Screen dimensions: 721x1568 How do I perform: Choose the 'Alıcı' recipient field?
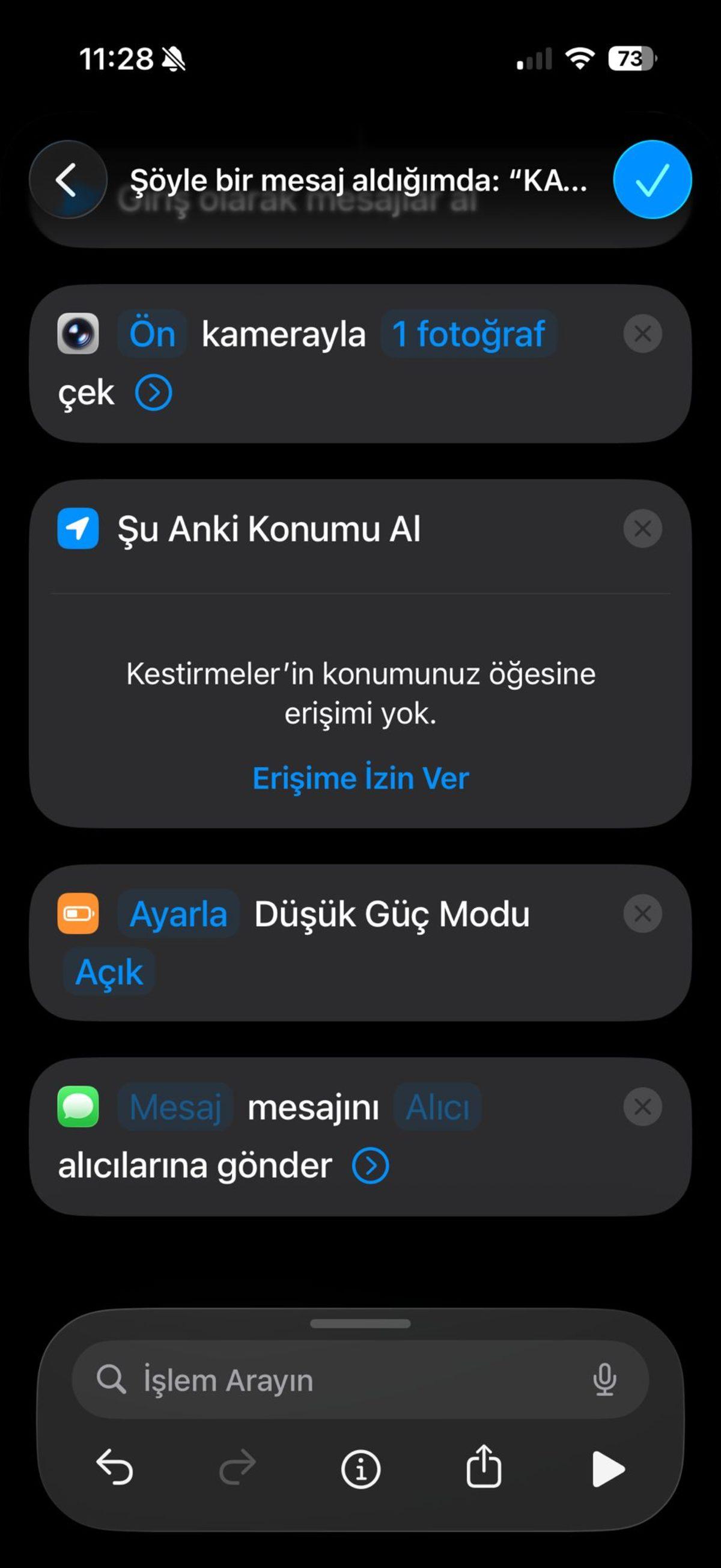(x=437, y=1106)
